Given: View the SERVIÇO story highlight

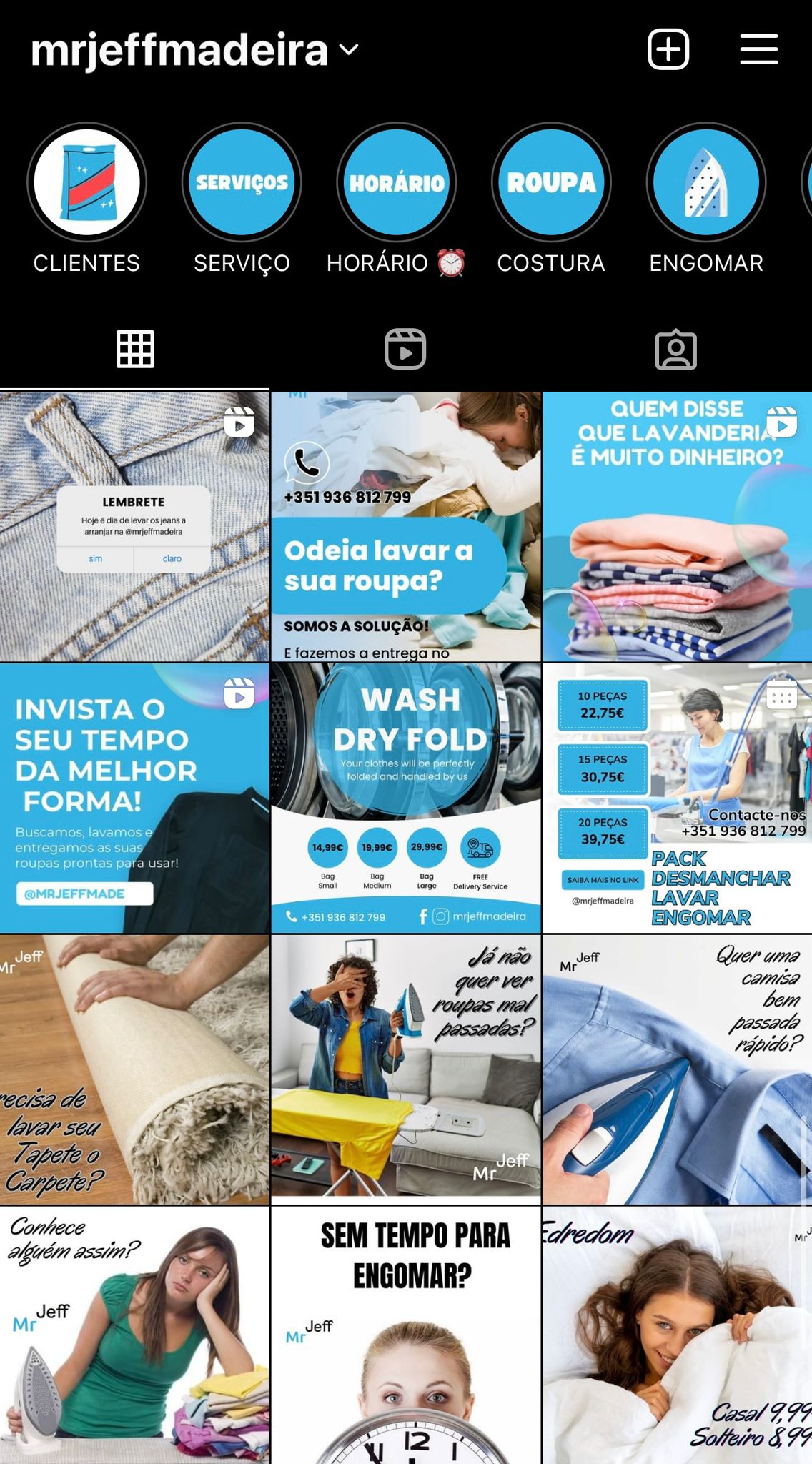Looking at the screenshot, I should 242,183.
